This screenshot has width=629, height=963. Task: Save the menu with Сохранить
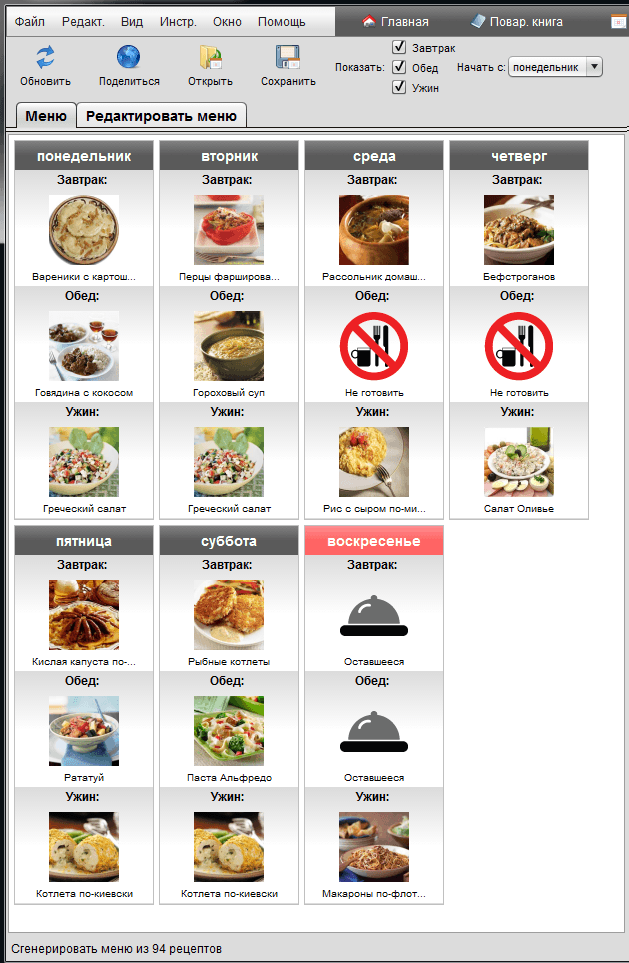288,66
